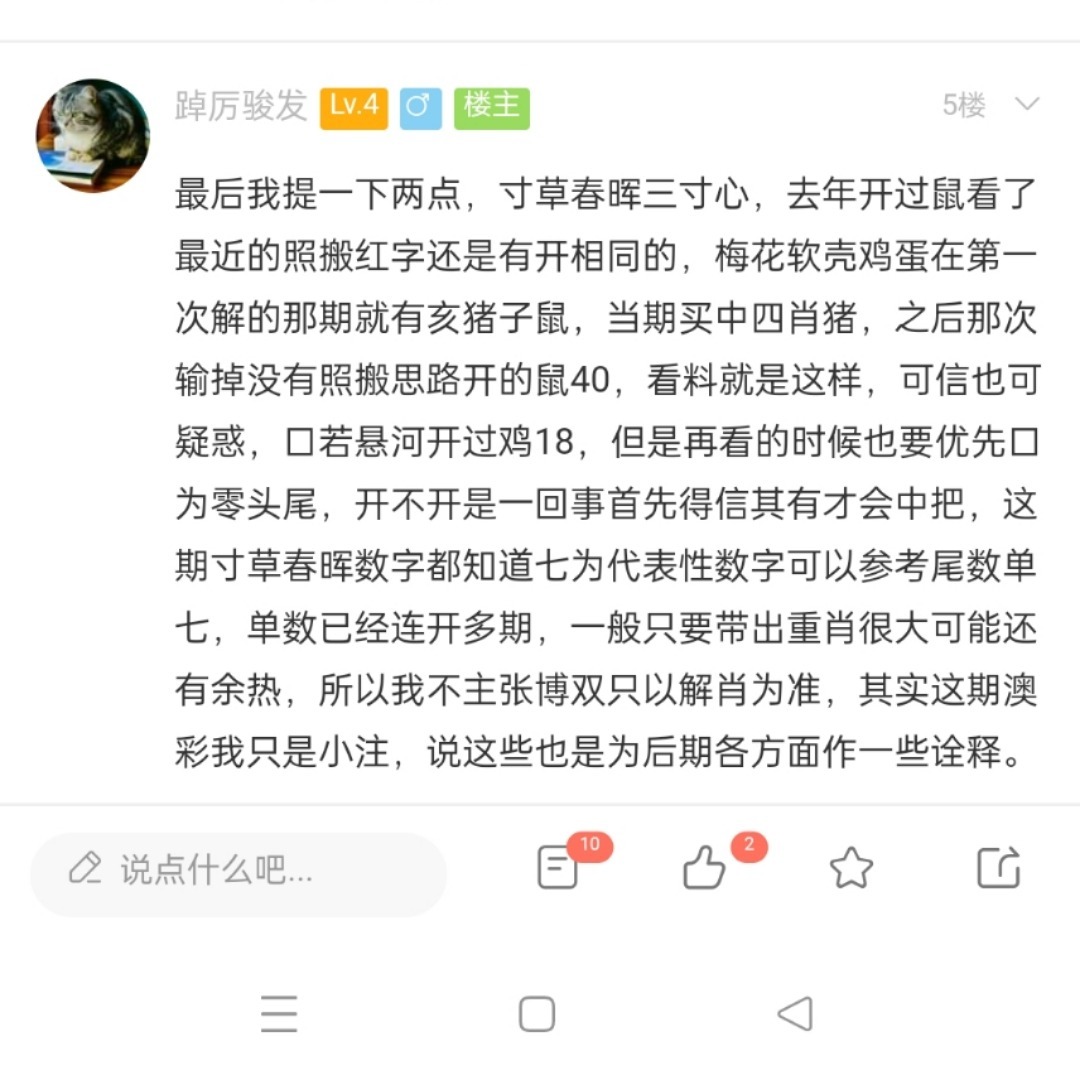
Task: View the 10 comments
Action: tap(559, 868)
